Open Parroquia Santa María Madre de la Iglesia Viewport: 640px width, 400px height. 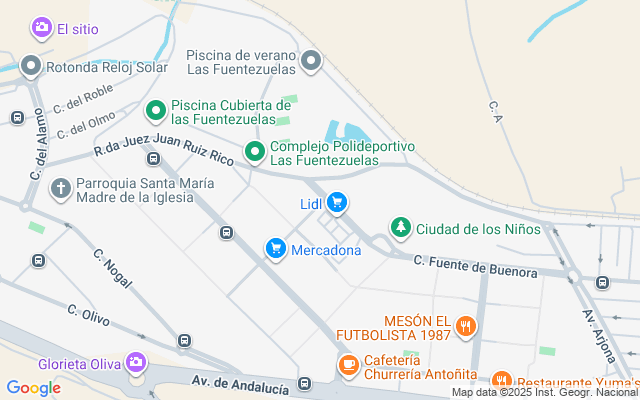pyautogui.click(x=61, y=187)
